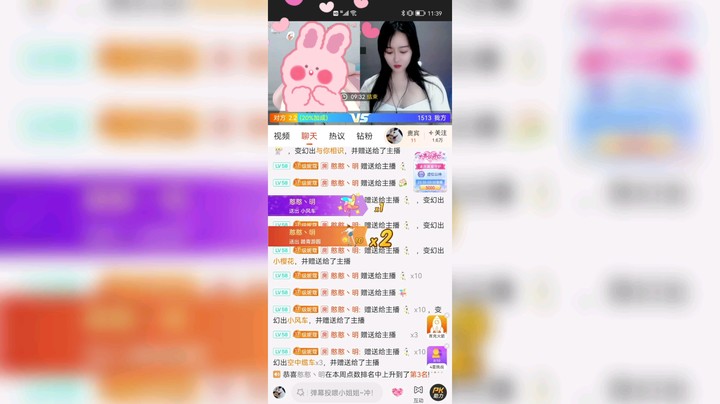Viewport: 720px width, 404px height.
Task: Send a heart gift icon
Action: tap(397, 392)
